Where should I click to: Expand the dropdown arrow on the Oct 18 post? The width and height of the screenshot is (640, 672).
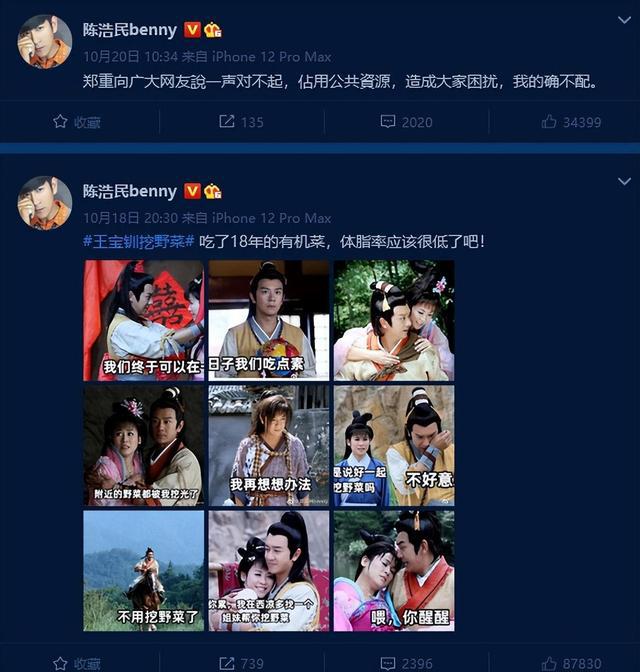point(625,181)
